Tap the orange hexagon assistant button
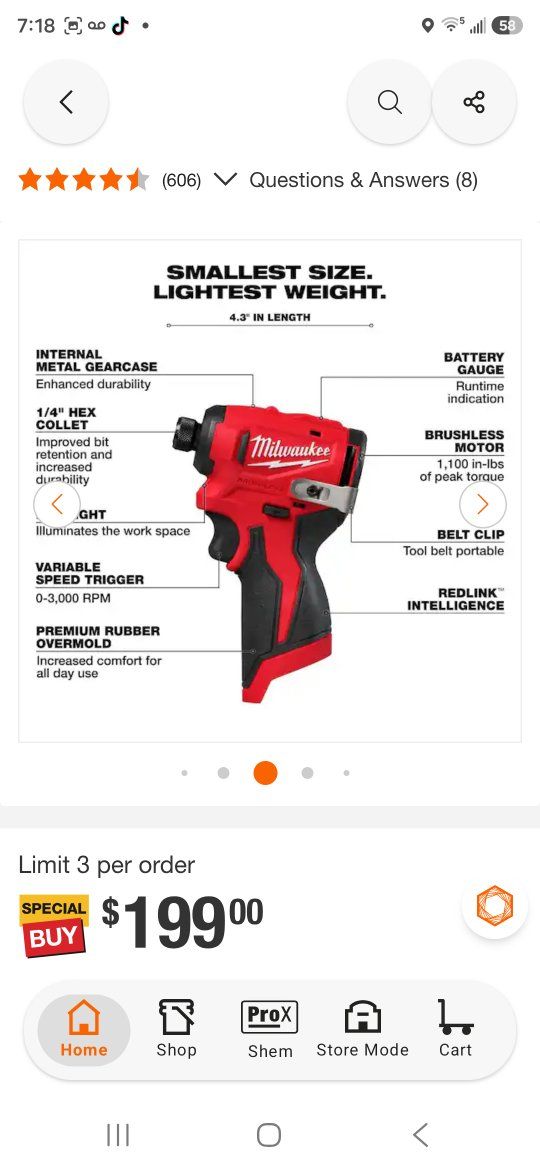The image size is (540, 1170). pos(495,905)
